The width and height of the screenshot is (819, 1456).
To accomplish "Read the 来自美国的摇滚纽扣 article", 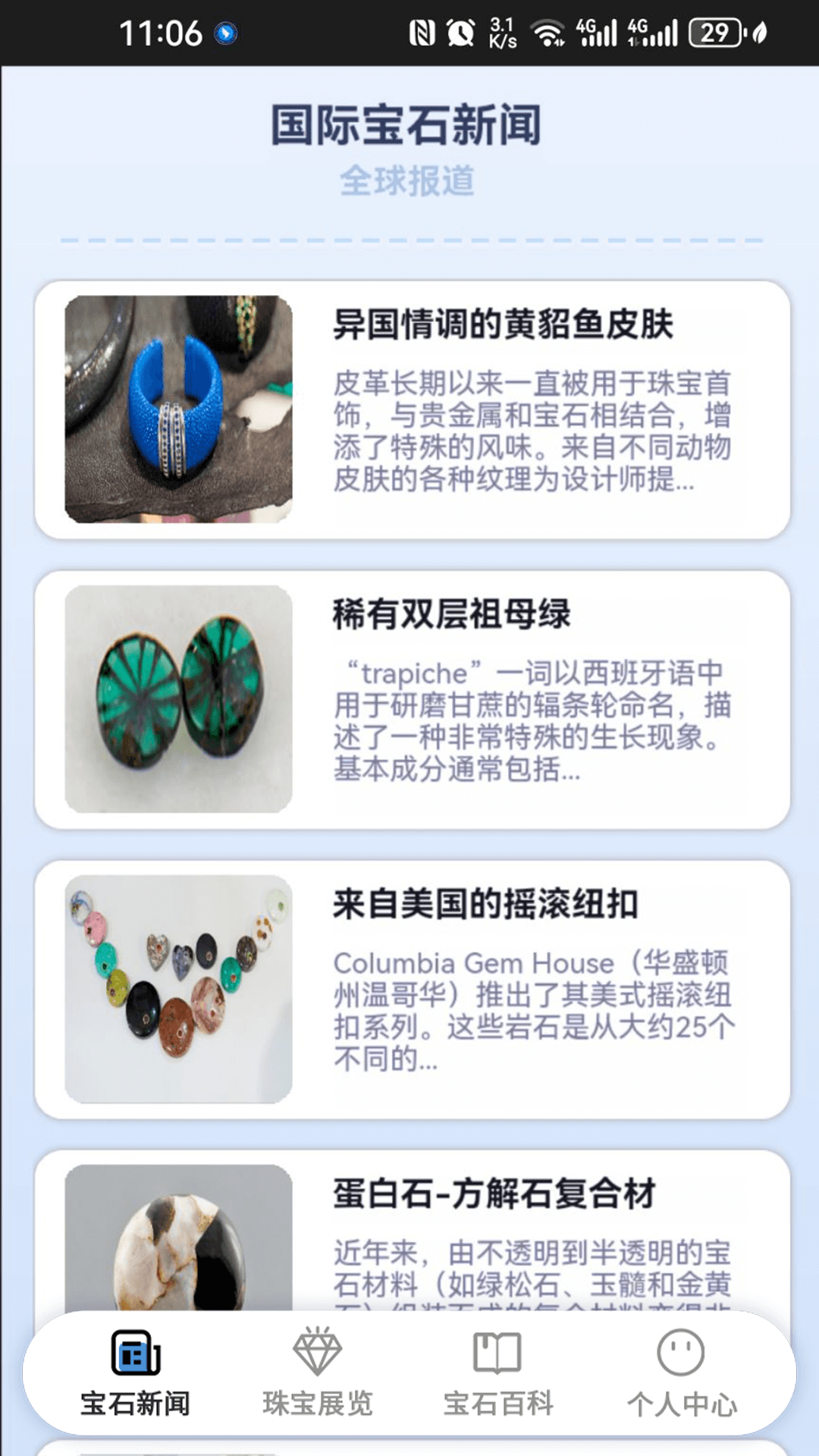I will pos(412,989).
